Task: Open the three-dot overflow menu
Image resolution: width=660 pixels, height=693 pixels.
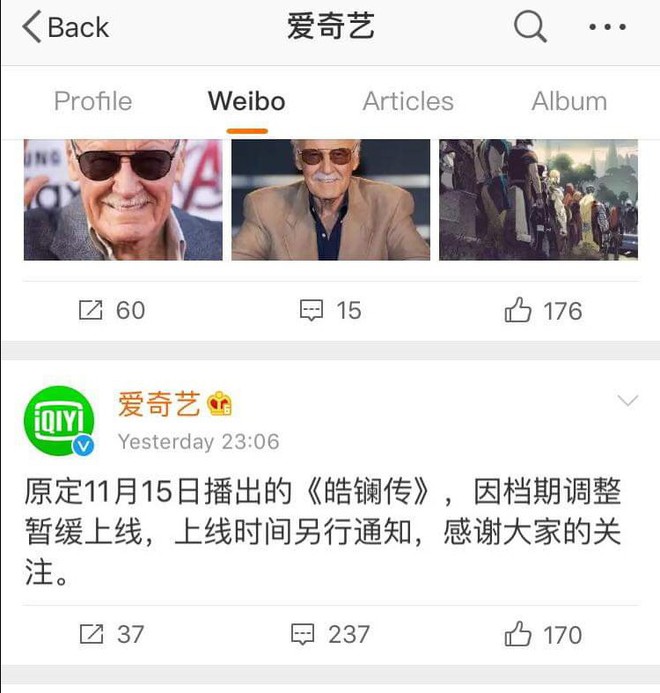Action: [x=607, y=27]
